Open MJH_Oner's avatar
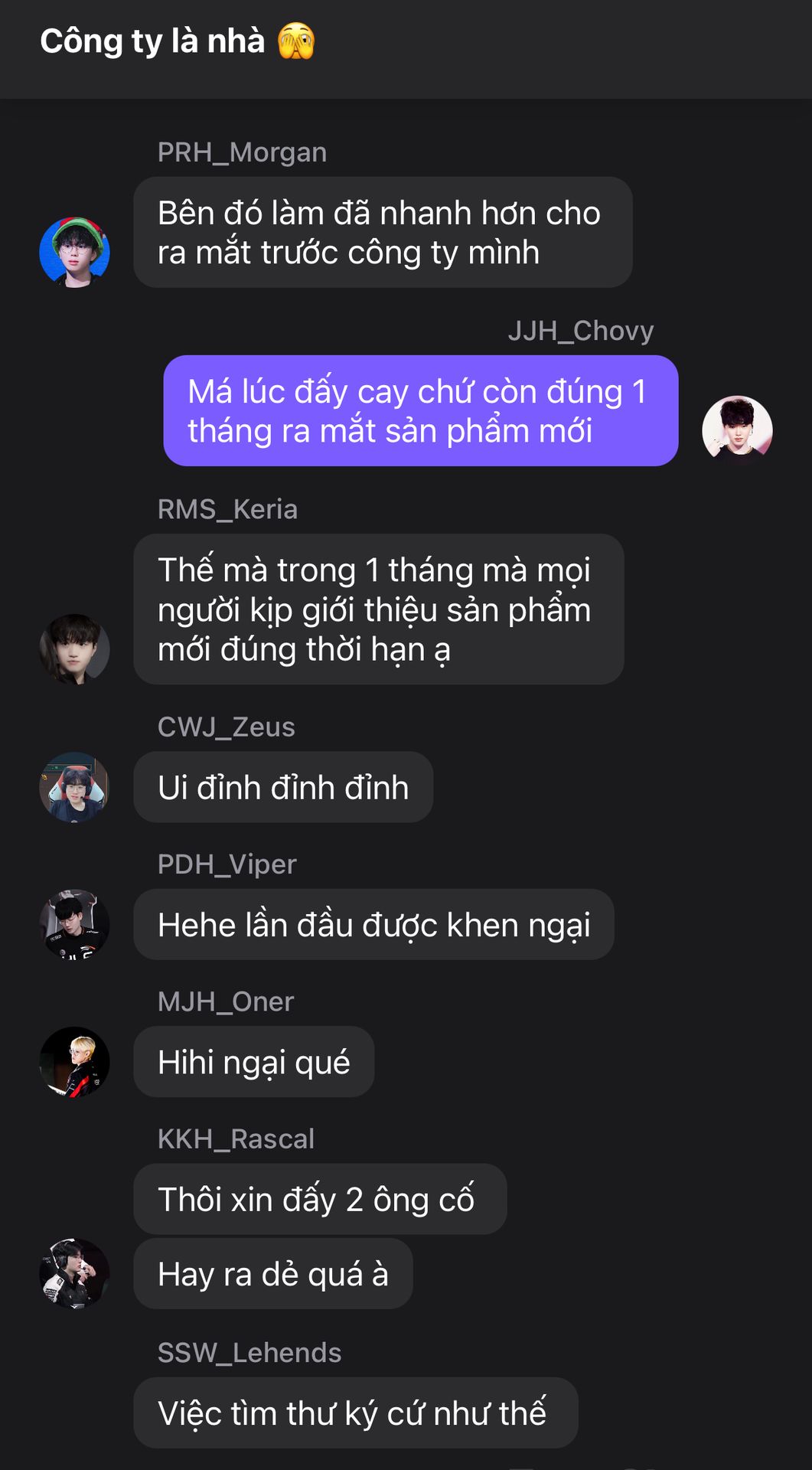The width and height of the screenshot is (812, 1470). coord(74,1061)
